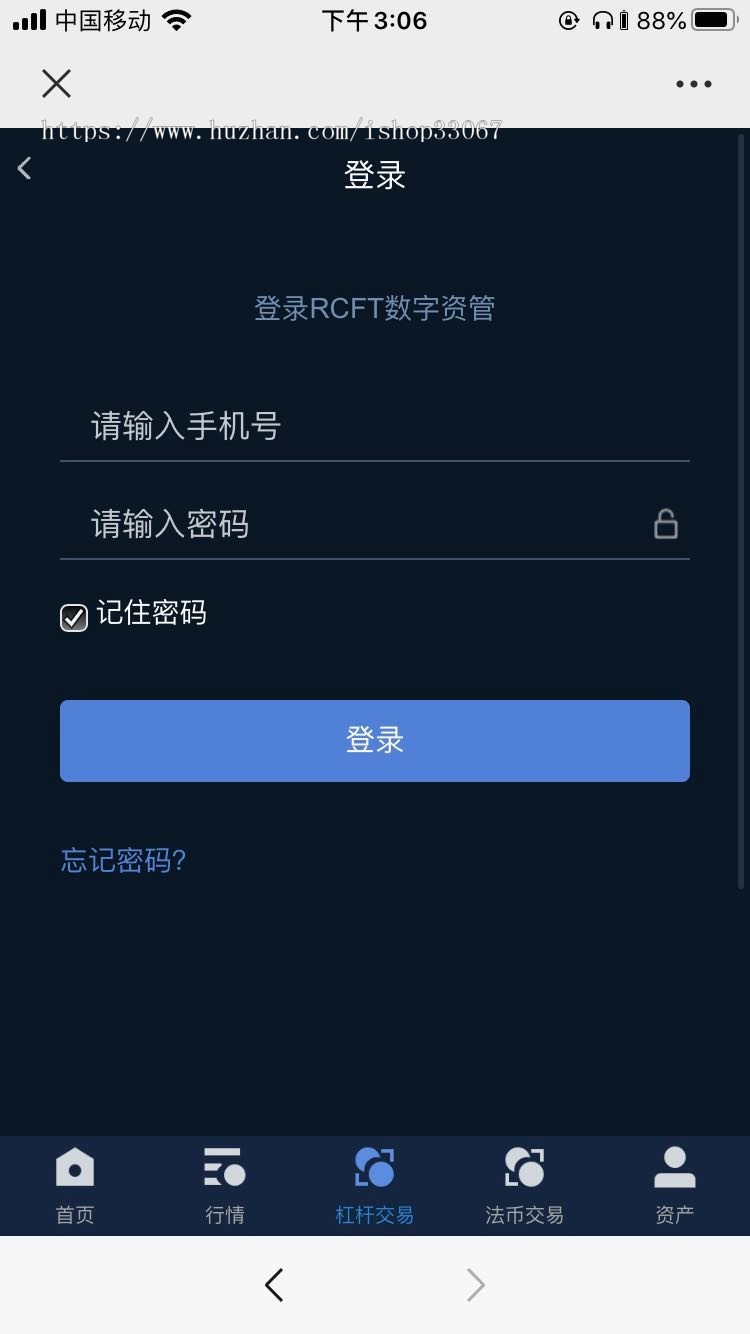Open the 忘记密码 forgot password link
The image size is (750, 1334).
[x=121, y=860]
